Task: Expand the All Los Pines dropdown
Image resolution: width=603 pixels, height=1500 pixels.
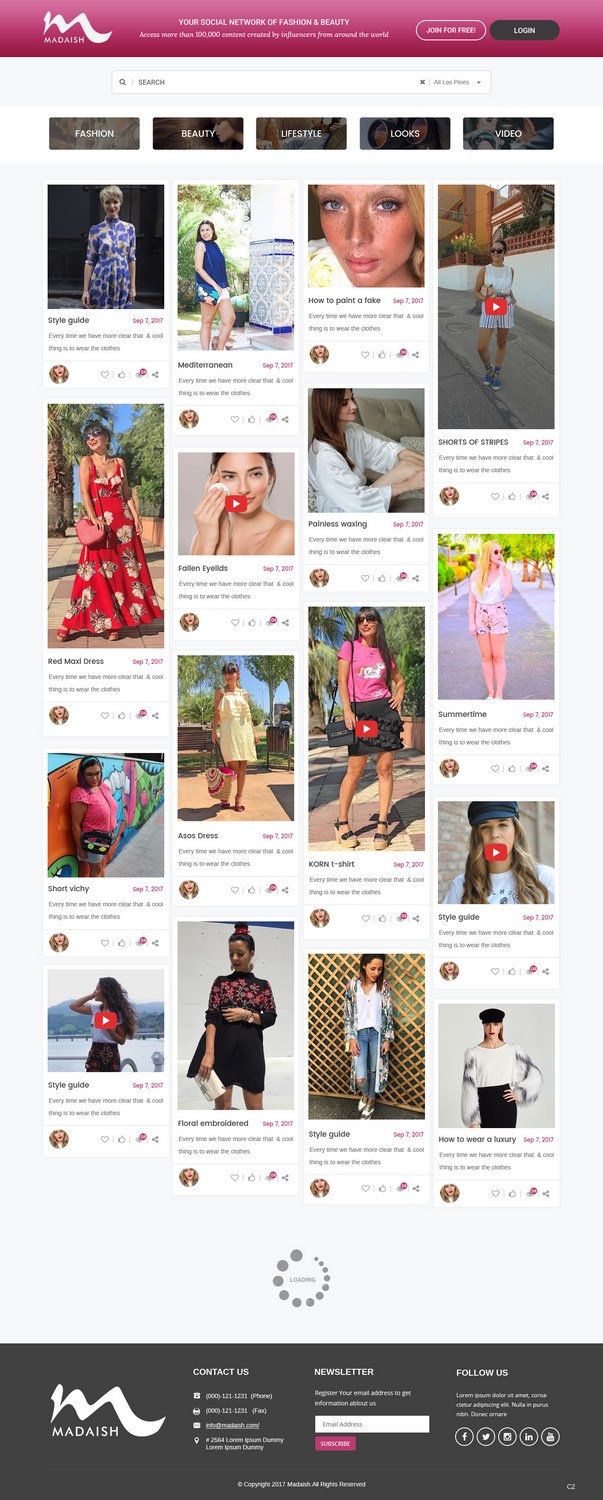Action: tap(458, 82)
